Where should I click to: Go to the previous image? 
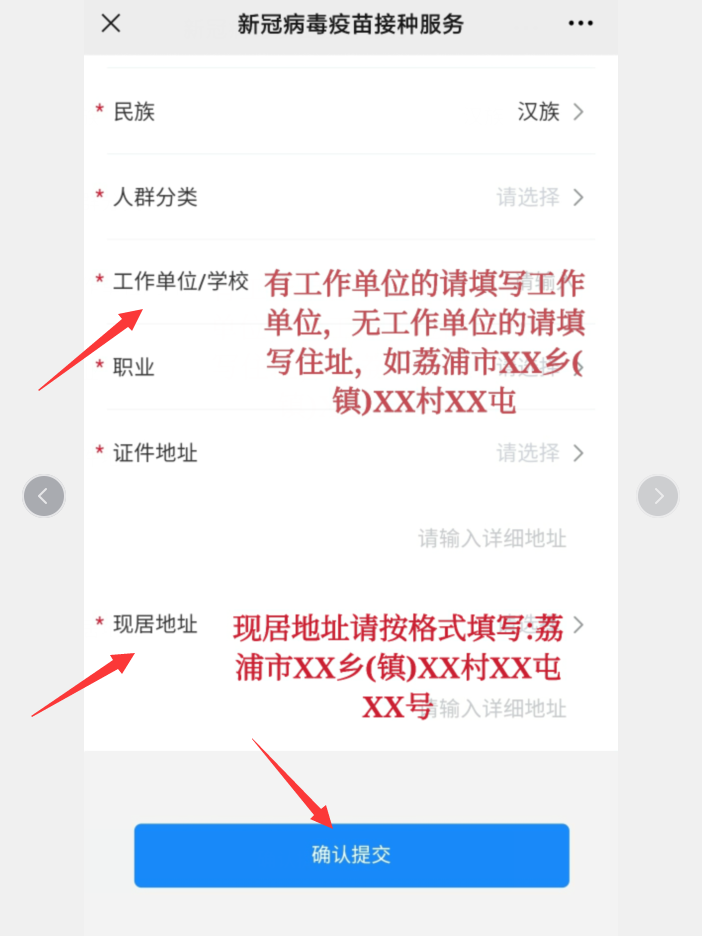44,495
